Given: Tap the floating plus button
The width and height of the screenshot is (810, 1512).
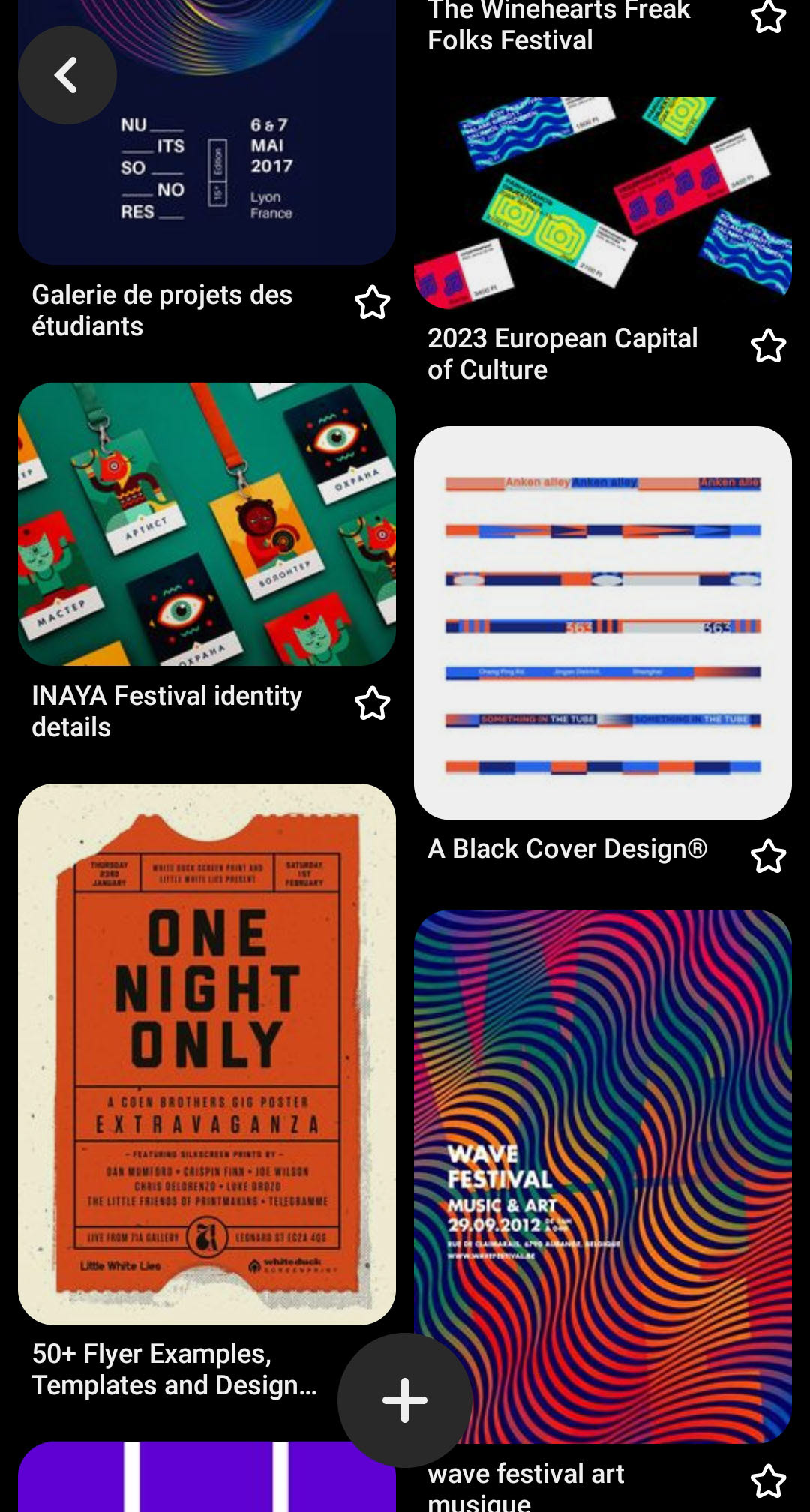Looking at the screenshot, I should click(x=405, y=1399).
